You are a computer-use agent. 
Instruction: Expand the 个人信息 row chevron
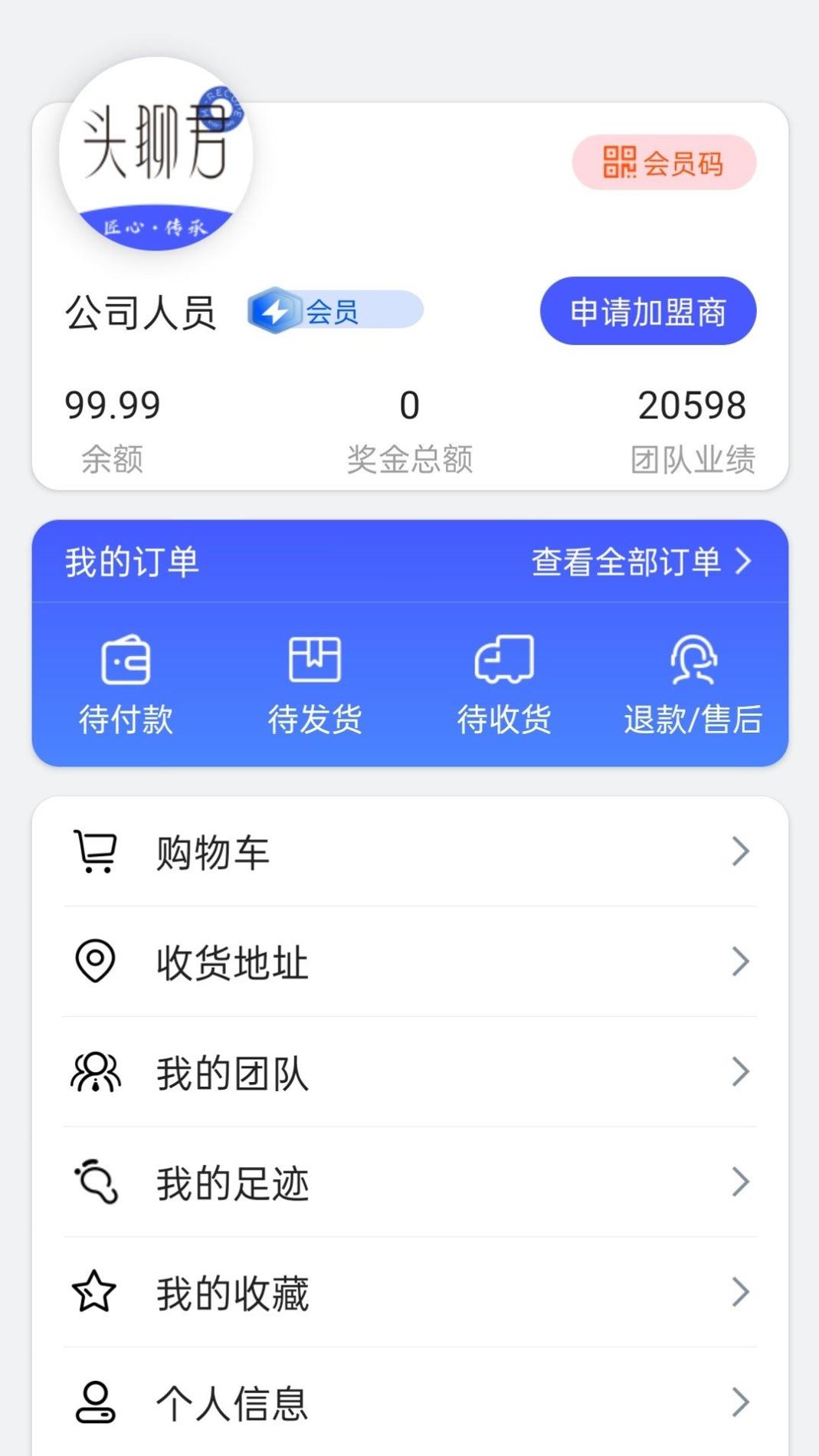click(x=739, y=1401)
